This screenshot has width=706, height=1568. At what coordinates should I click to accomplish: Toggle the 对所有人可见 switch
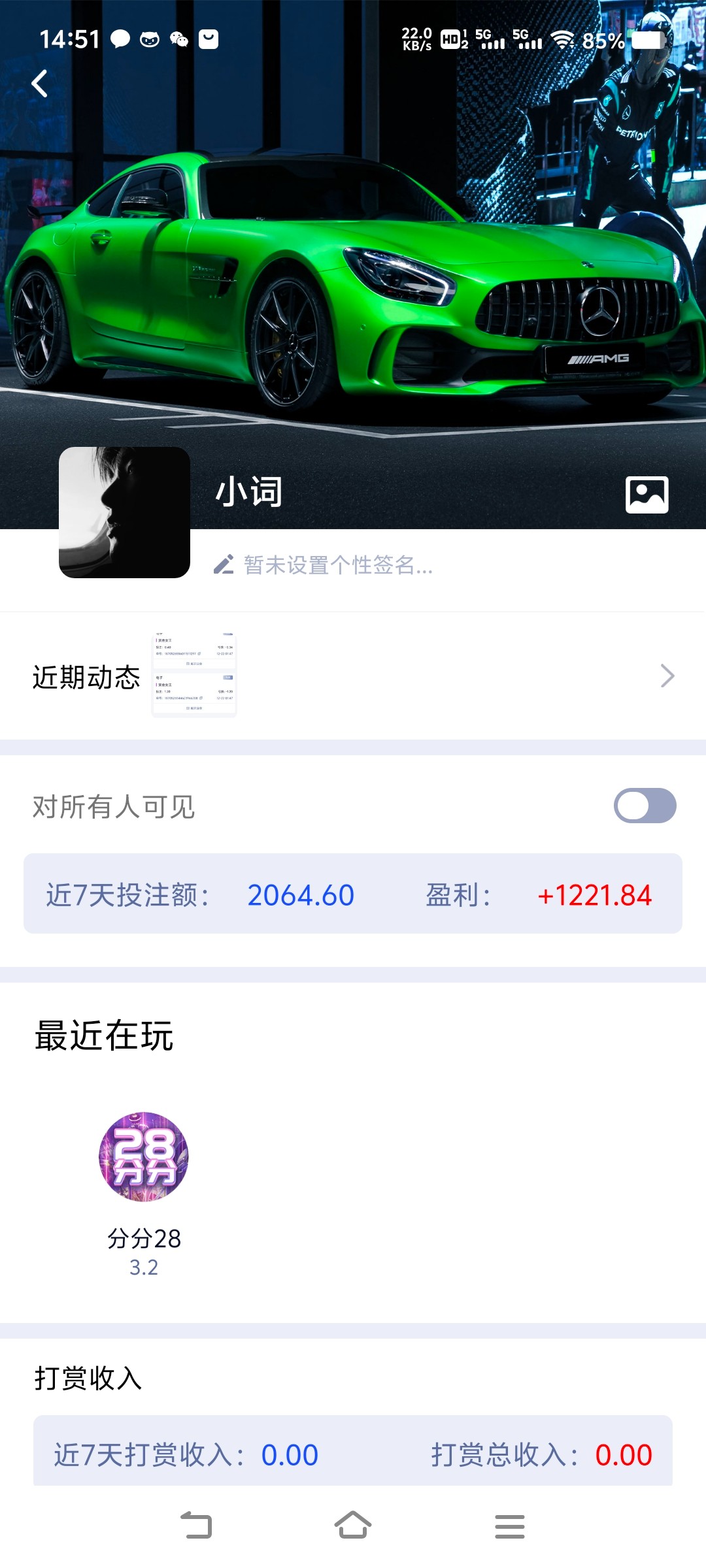645,806
